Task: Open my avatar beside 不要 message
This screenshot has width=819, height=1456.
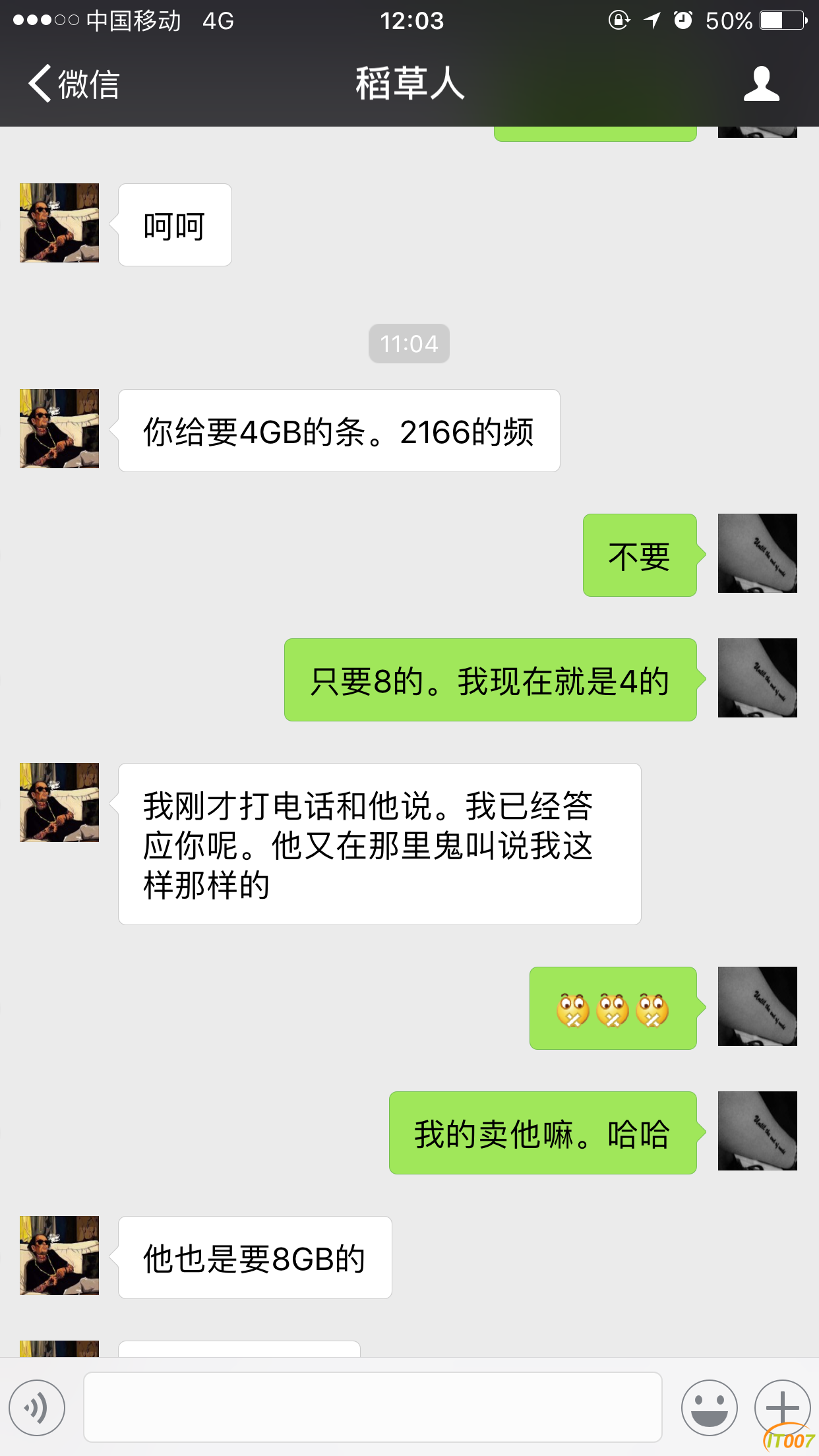Action: click(x=757, y=553)
